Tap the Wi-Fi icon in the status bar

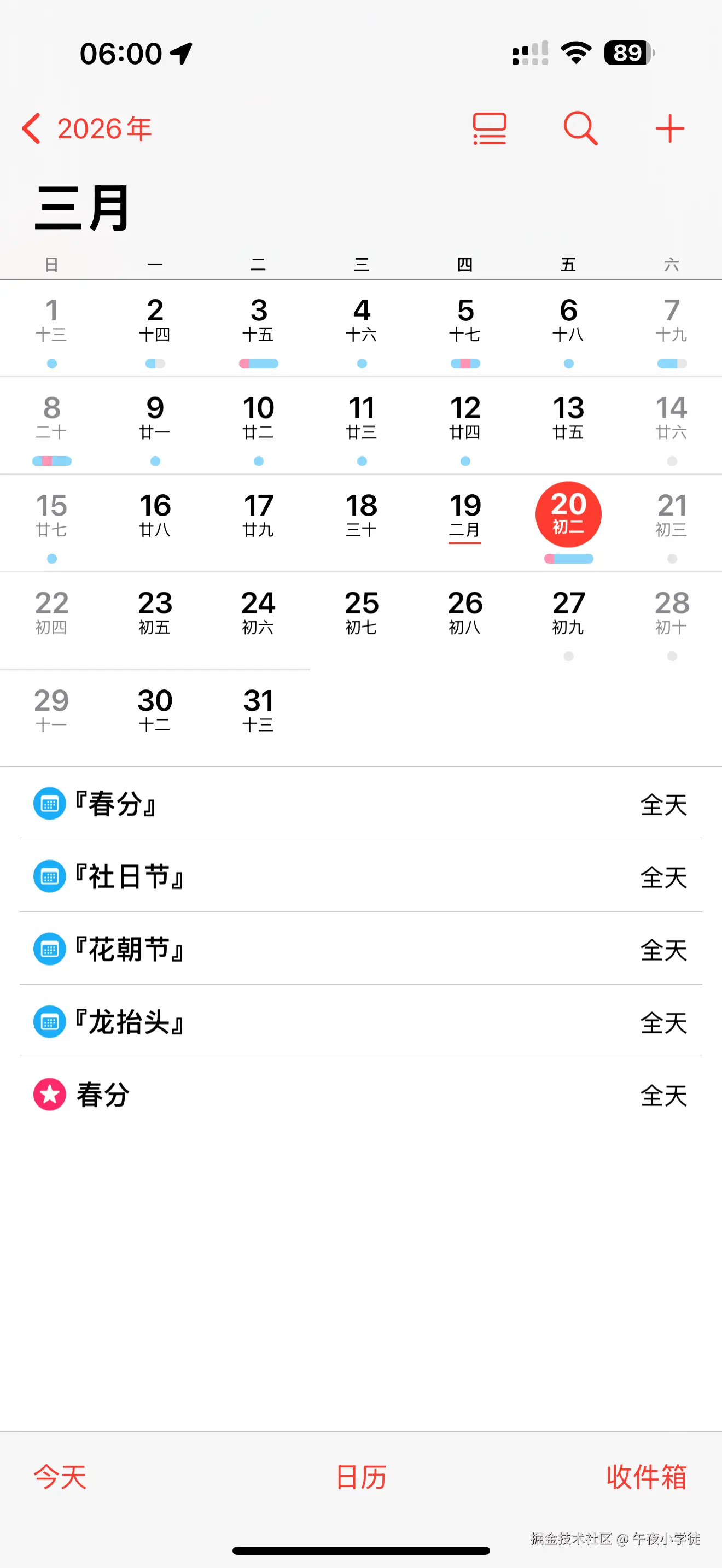pyautogui.click(x=575, y=53)
